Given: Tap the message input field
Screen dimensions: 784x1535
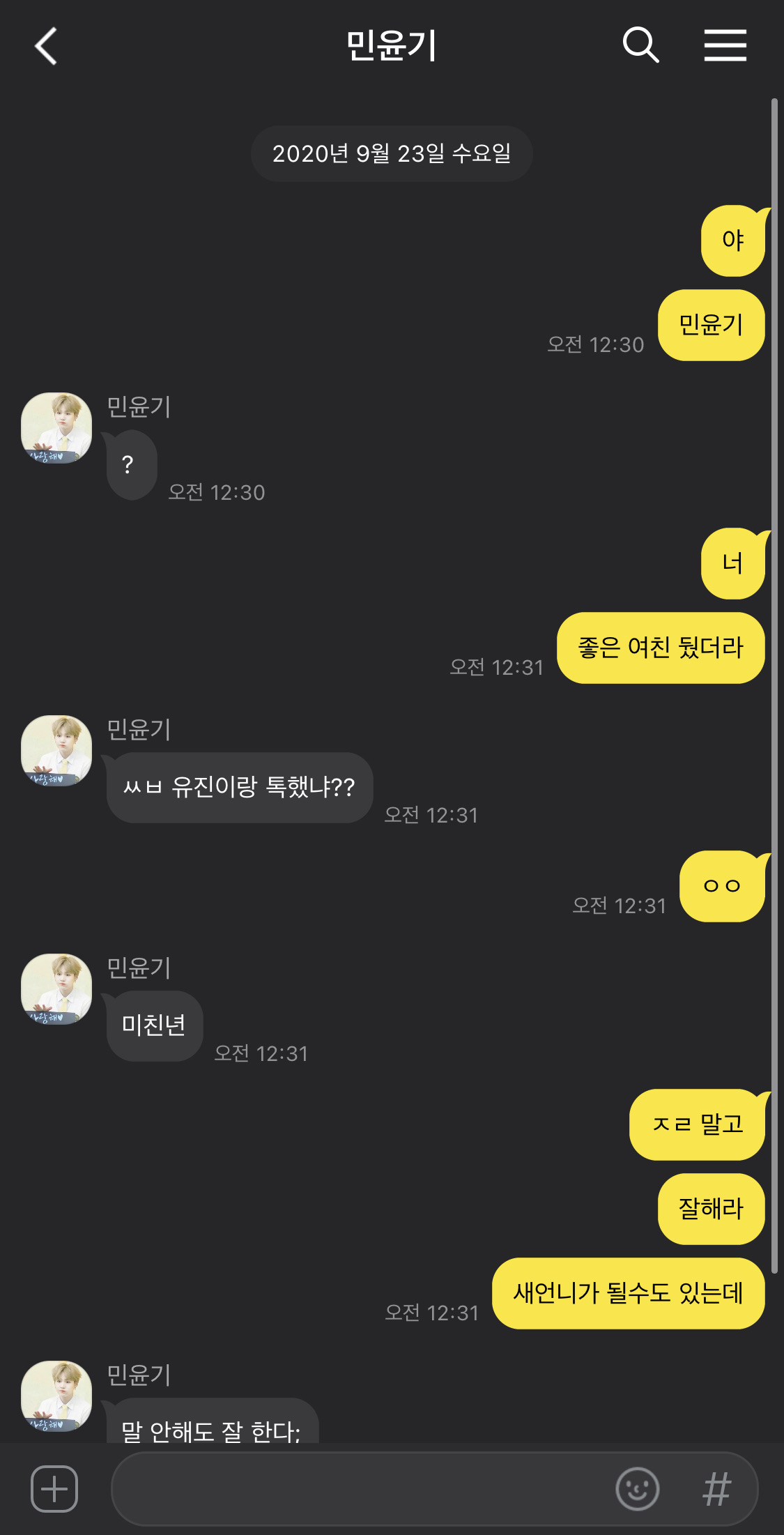Looking at the screenshot, I should (362, 1489).
